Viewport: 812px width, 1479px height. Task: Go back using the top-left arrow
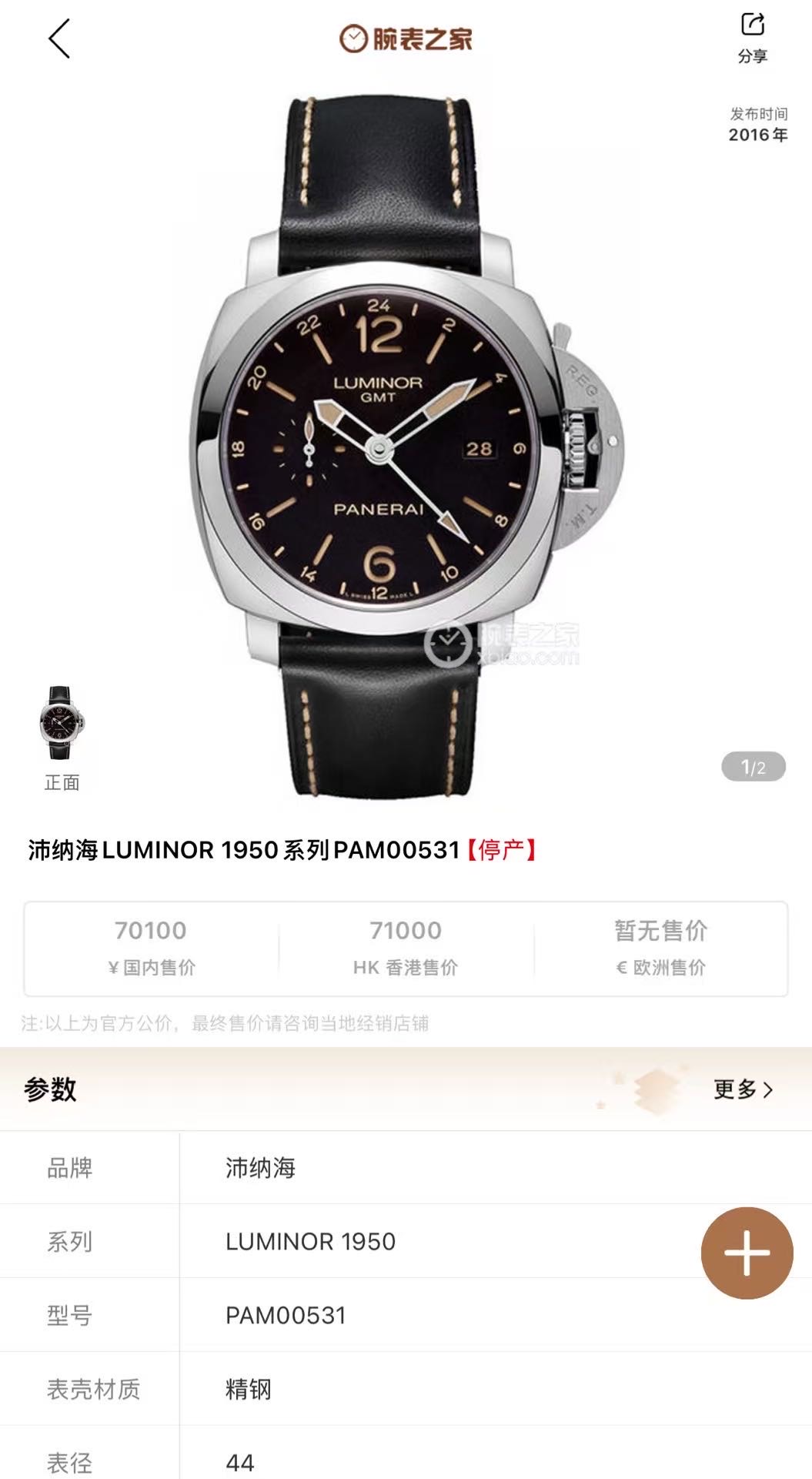tap(59, 38)
